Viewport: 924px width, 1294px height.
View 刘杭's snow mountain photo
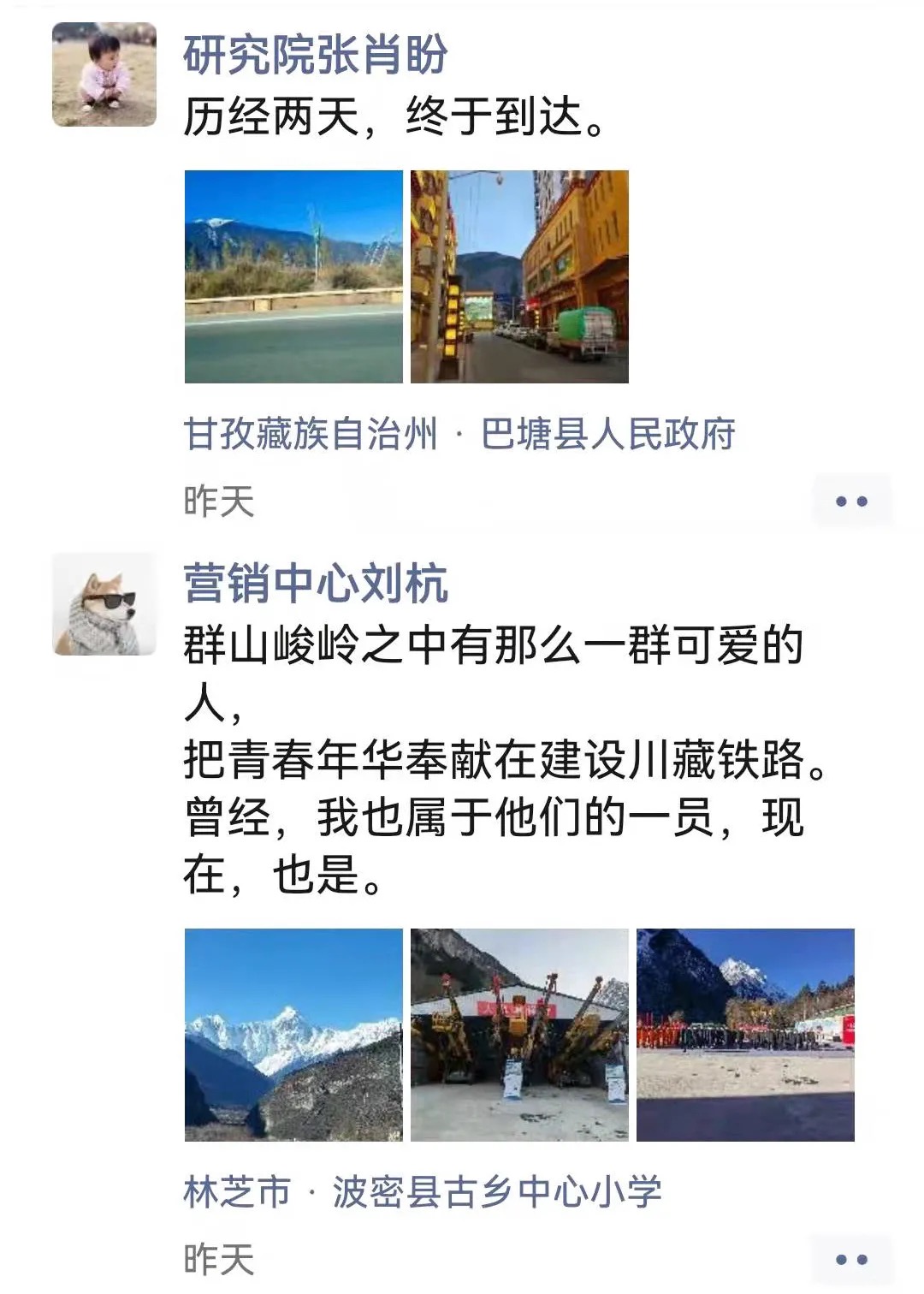pos(293,1035)
